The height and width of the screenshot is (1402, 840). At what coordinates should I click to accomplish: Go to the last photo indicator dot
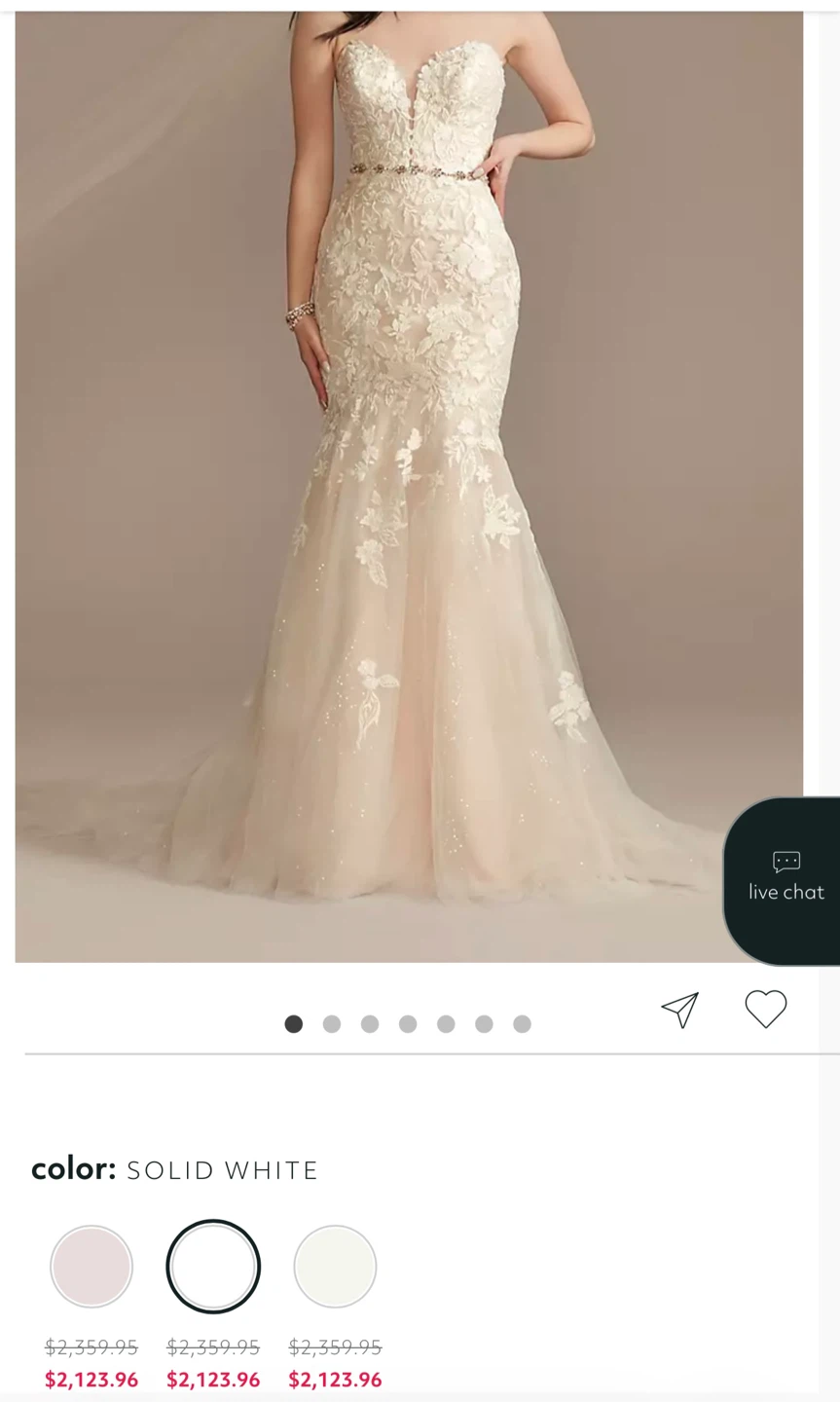click(522, 1024)
